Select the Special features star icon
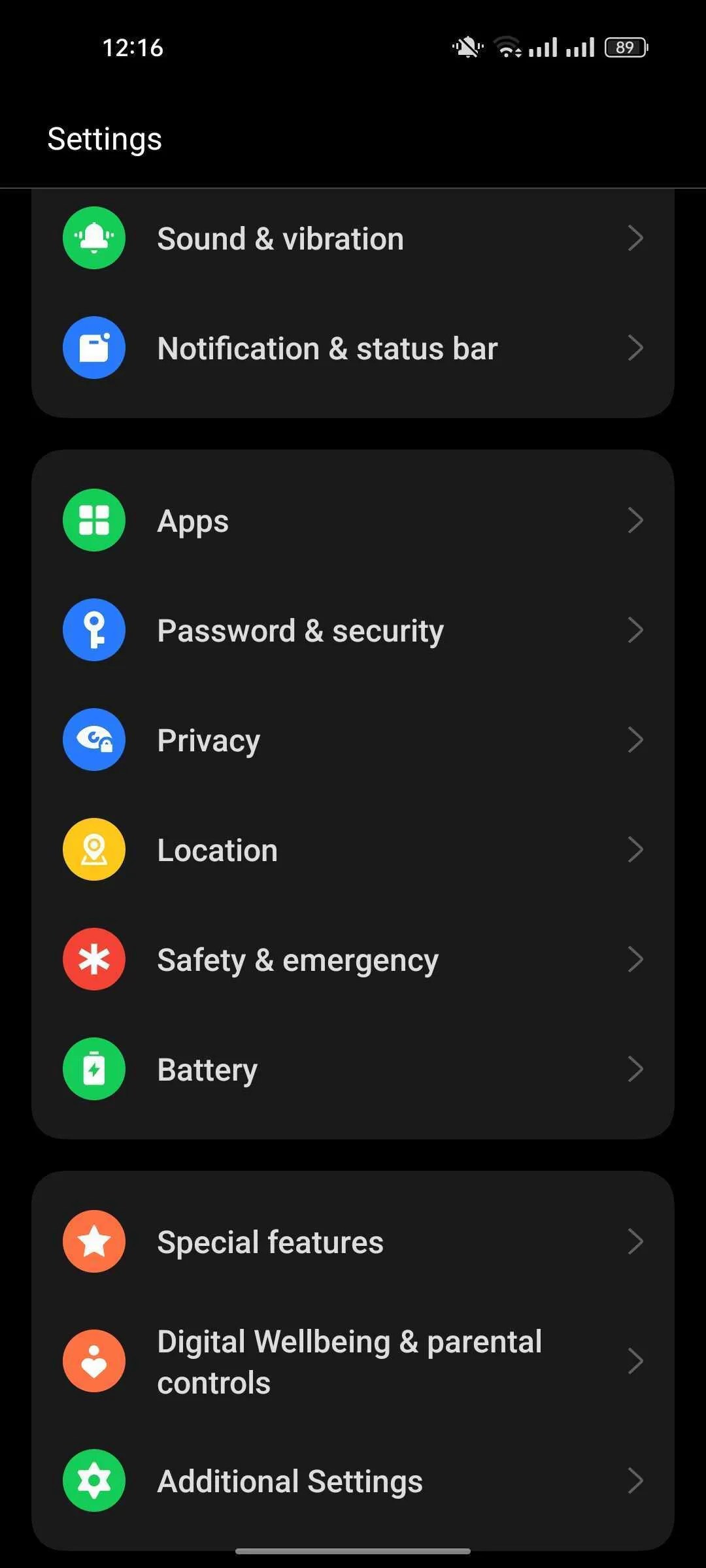The image size is (706, 1568). [x=93, y=1241]
